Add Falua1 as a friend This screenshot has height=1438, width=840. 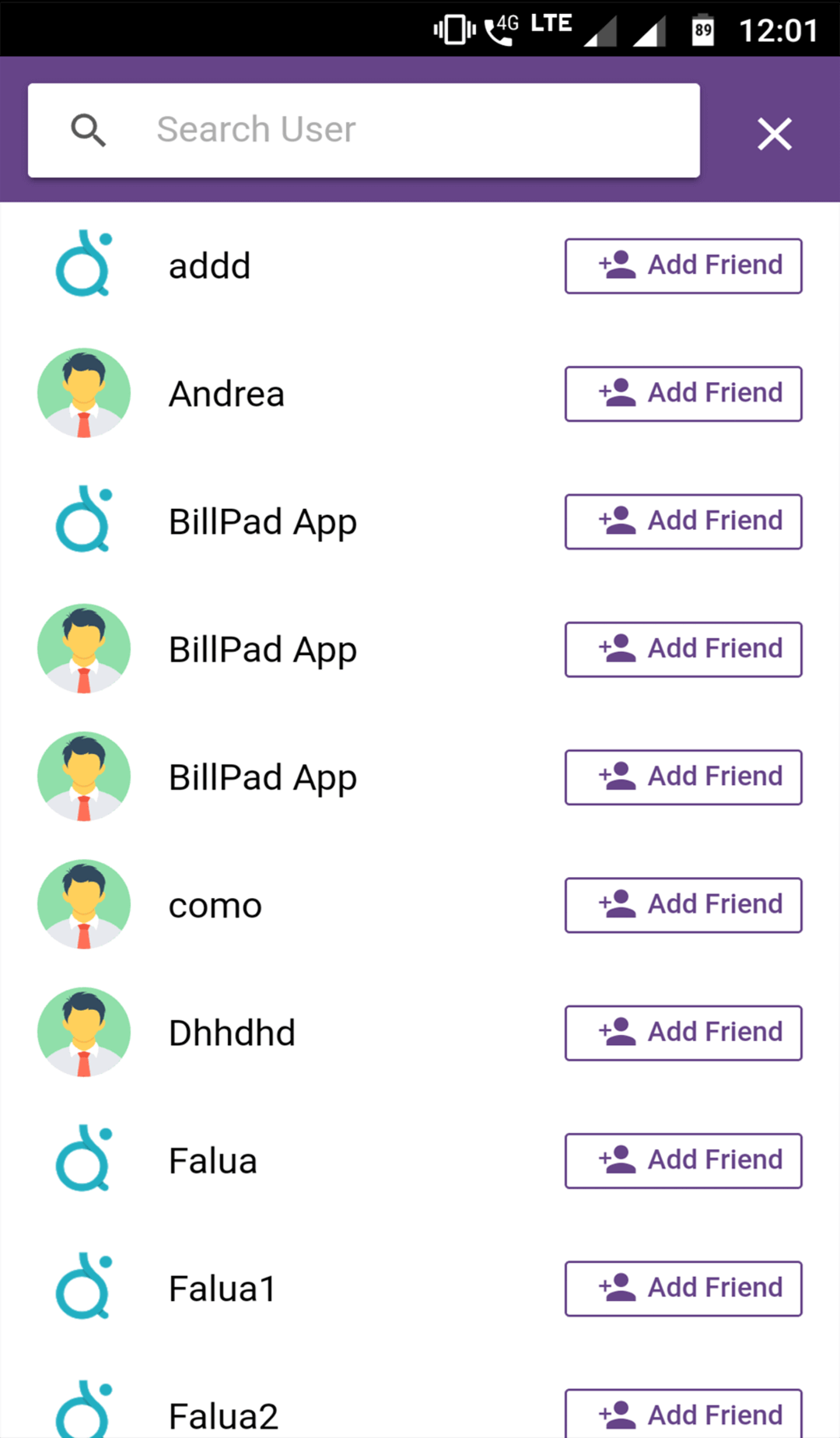click(683, 1288)
